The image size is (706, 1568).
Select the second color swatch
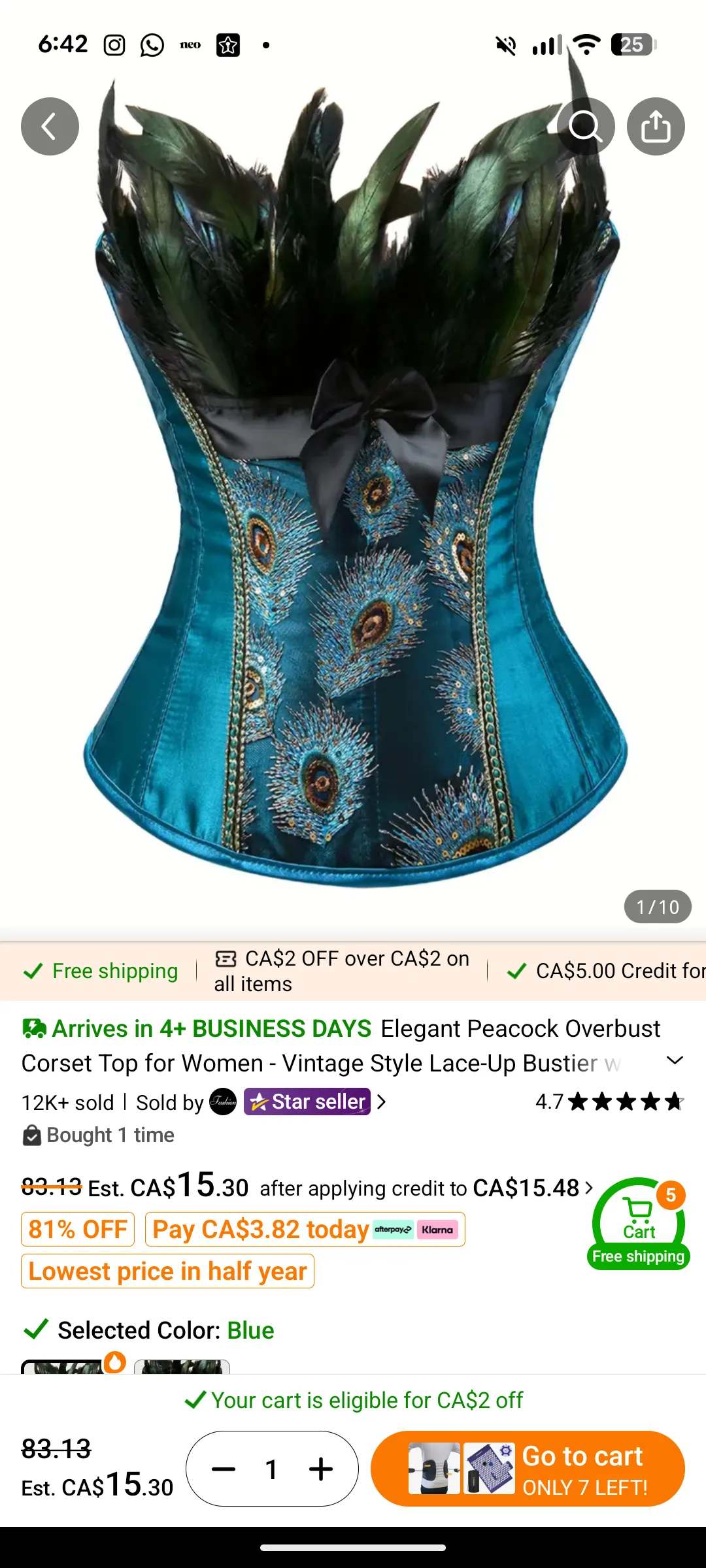(x=182, y=1367)
